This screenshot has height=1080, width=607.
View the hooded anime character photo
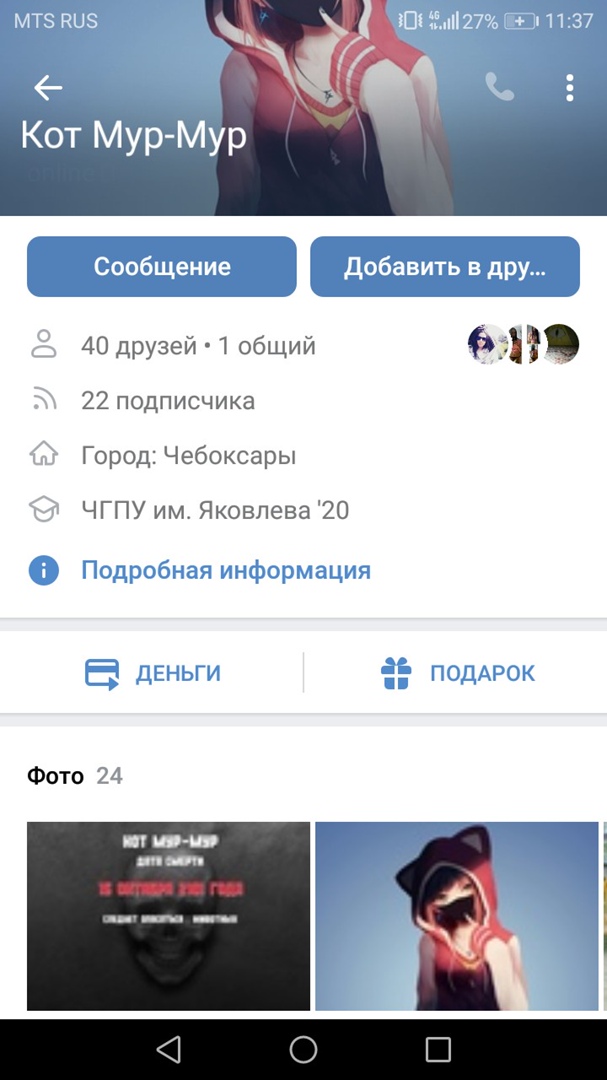pos(456,915)
